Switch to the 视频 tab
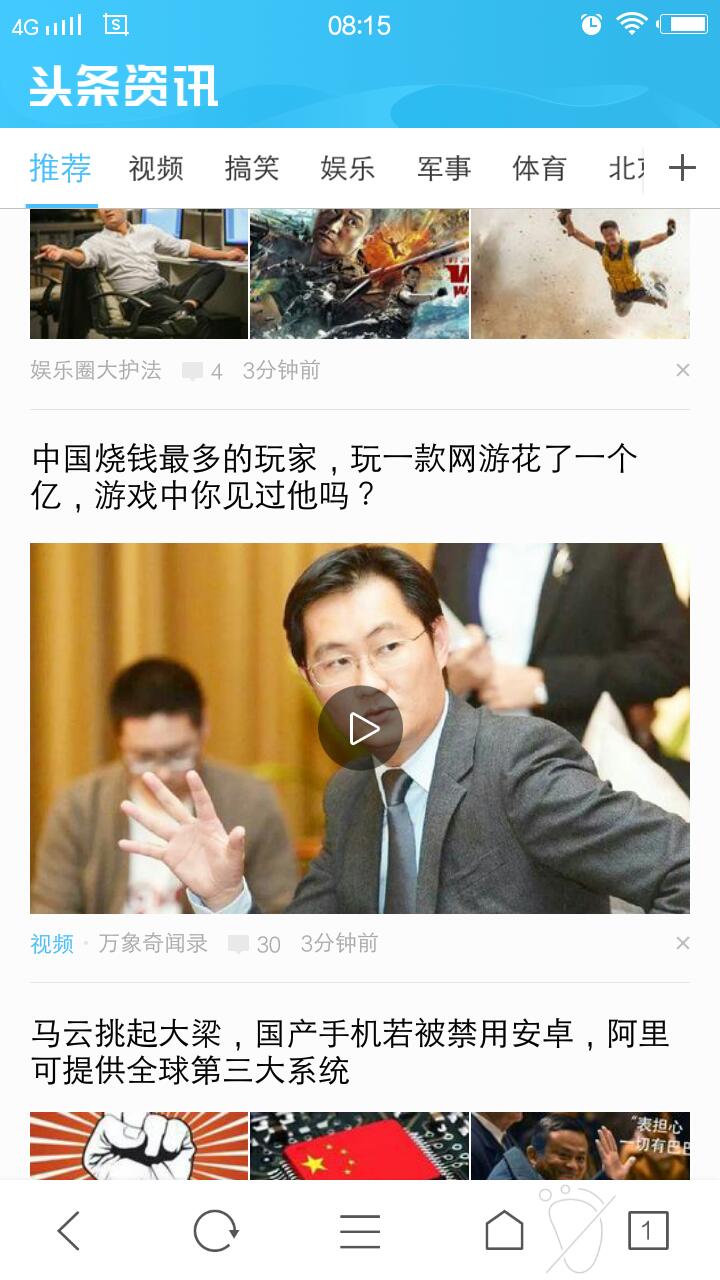 click(x=156, y=168)
